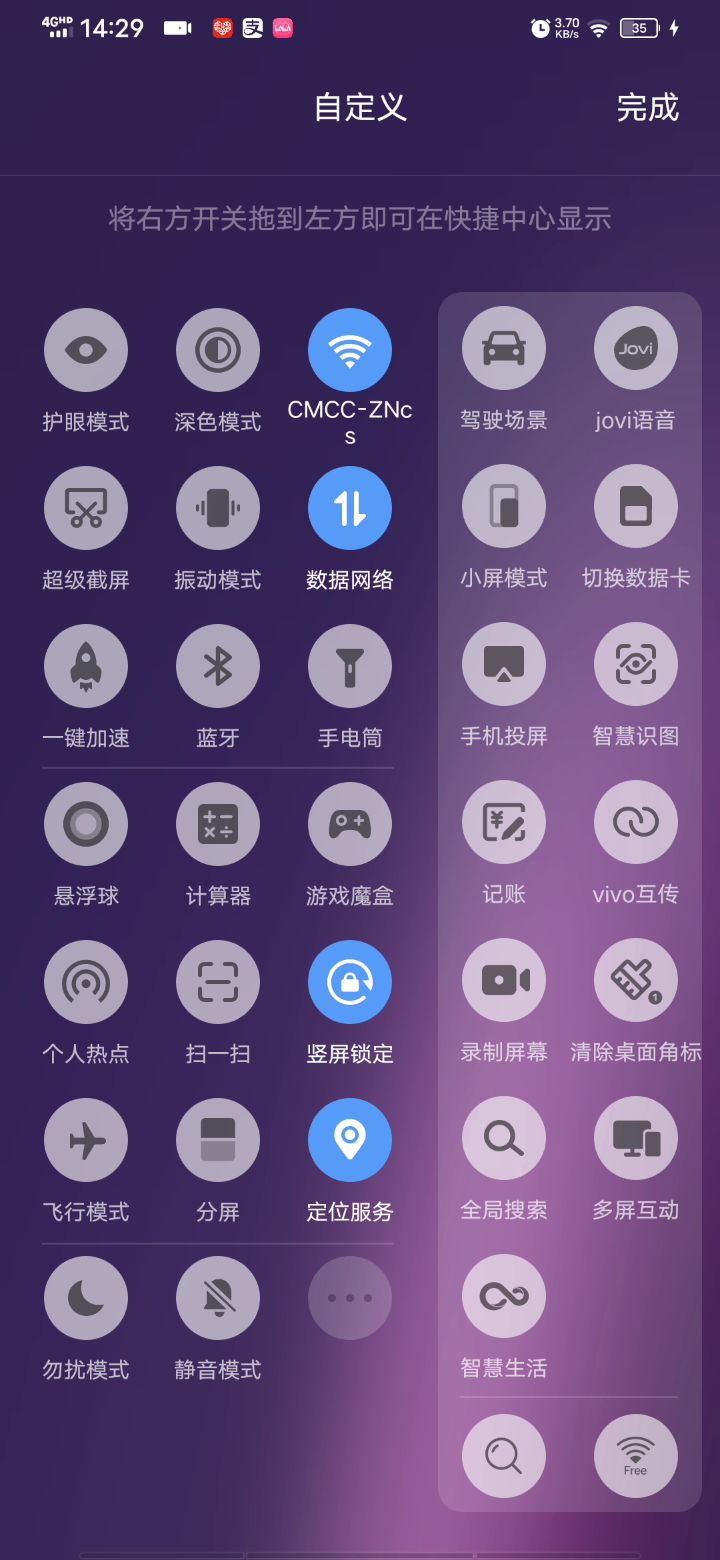Tap the 全局搜索 global search tile

click(x=504, y=1138)
